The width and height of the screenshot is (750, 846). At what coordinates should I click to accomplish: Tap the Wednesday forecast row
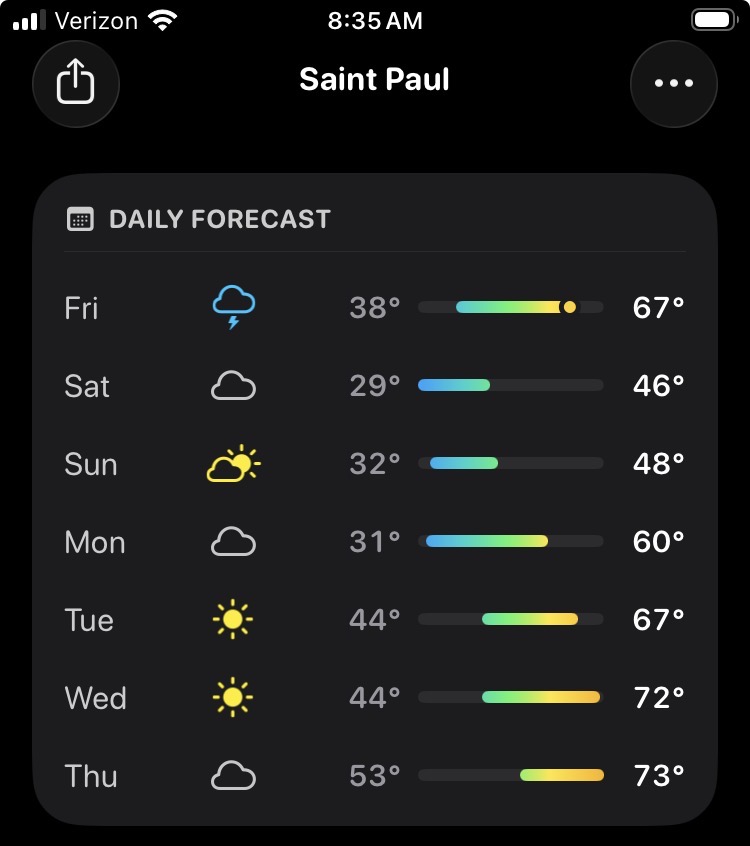[374, 698]
